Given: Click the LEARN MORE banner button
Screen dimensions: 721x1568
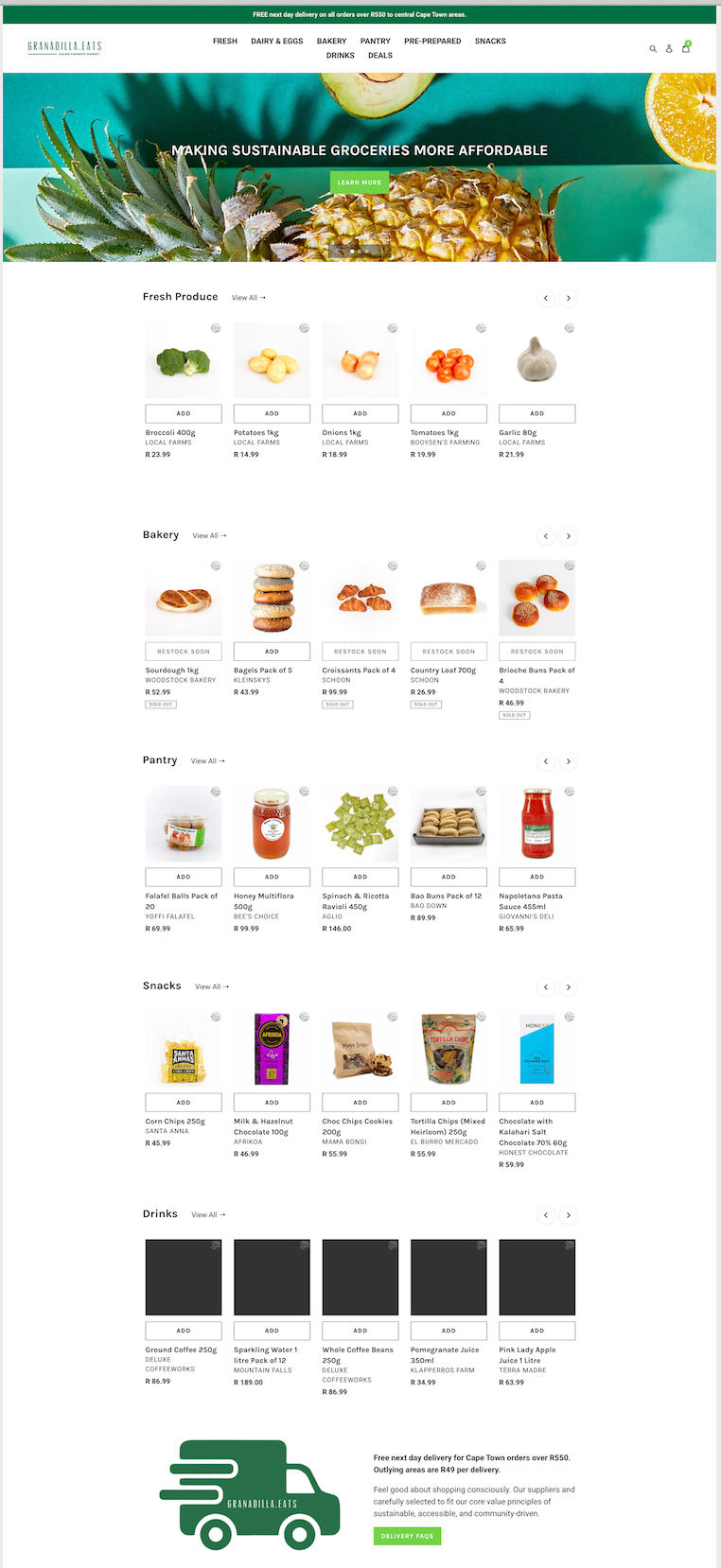Looking at the screenshot, I should (x=360, y=182).
